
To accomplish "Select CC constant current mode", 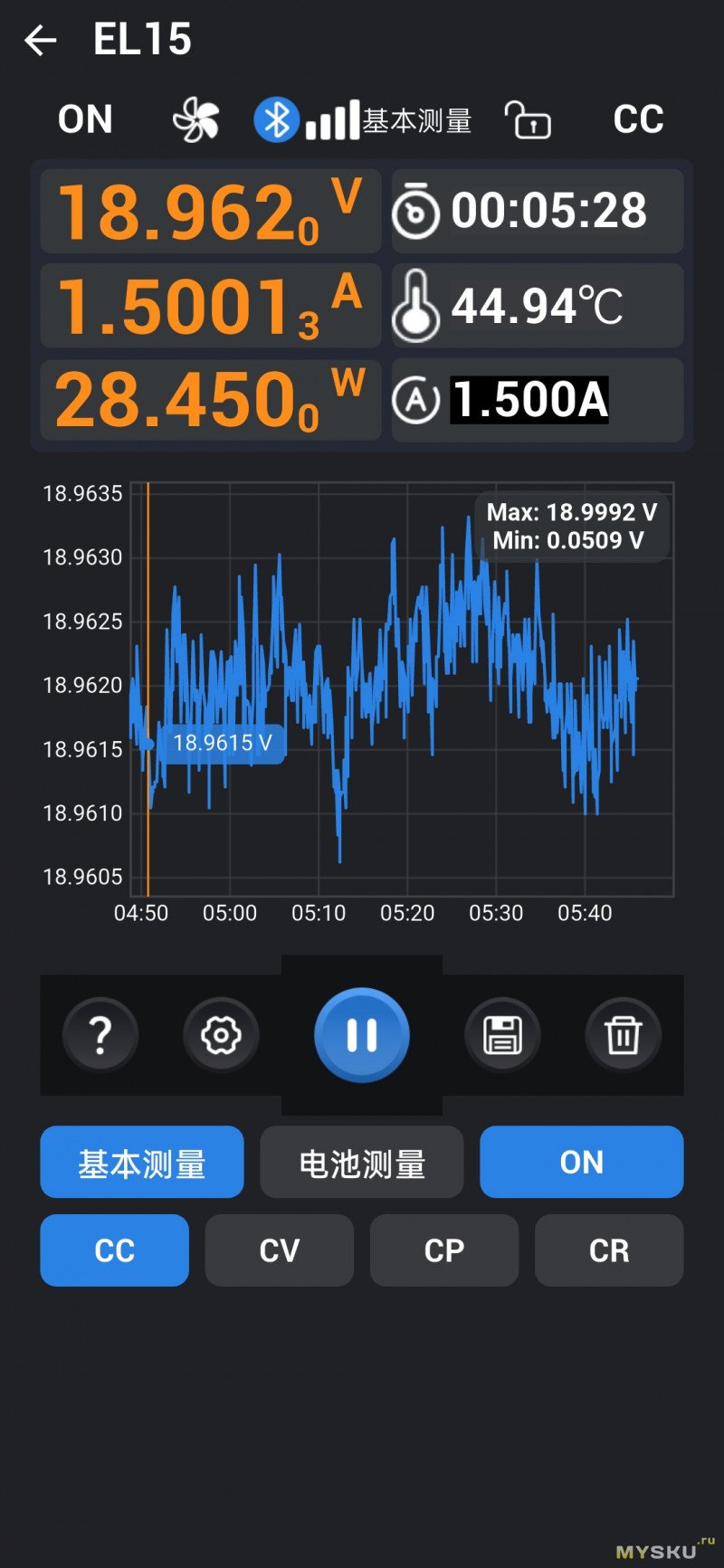I will (x=115, y=1250).
